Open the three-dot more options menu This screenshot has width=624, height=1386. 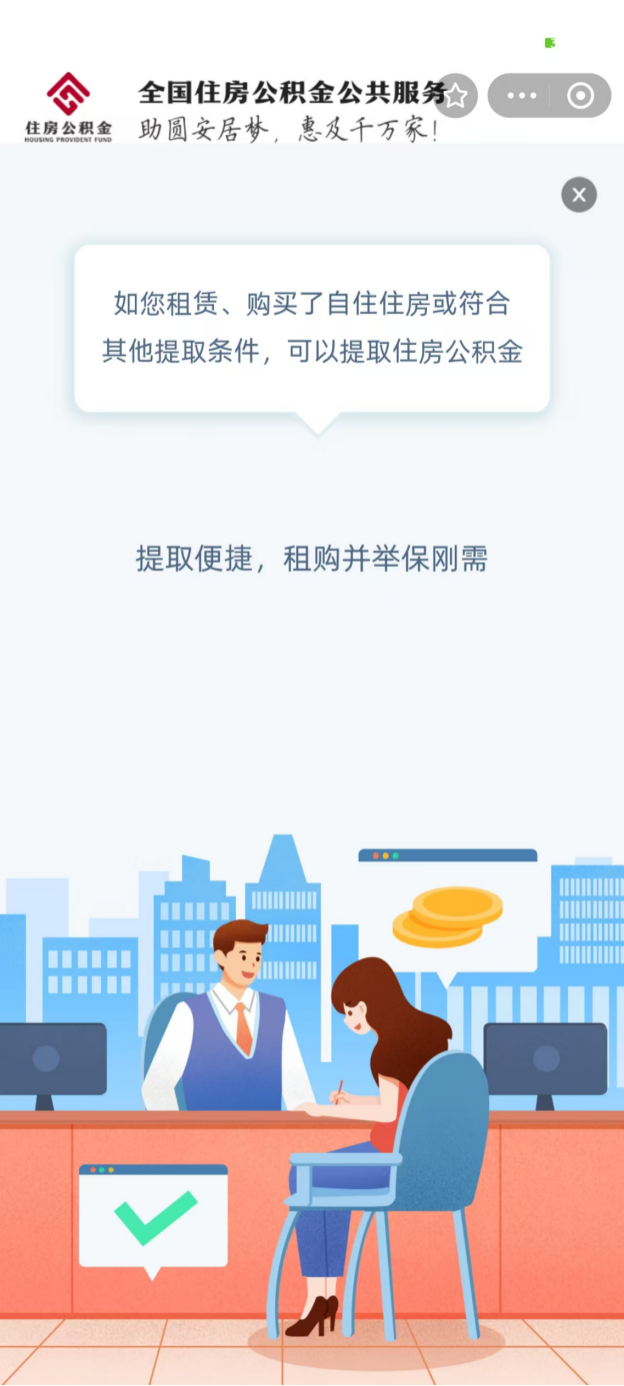[x=521, y=96]
